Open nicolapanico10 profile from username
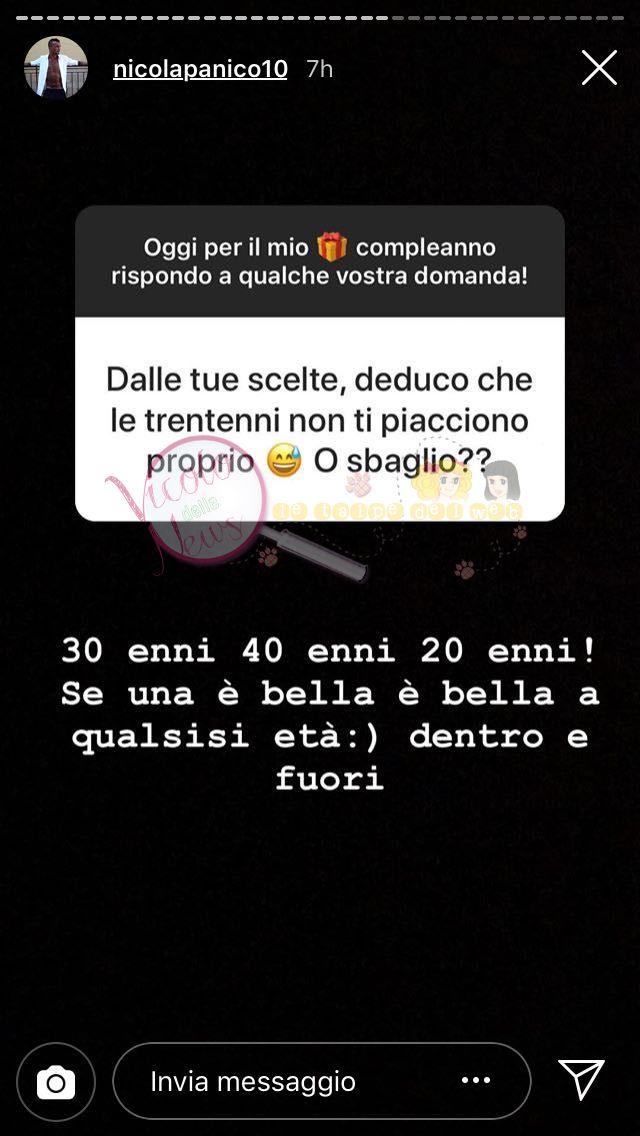The height and width of the screenshot is (1136, 640). pyautogui.click(x=200, y=69)
